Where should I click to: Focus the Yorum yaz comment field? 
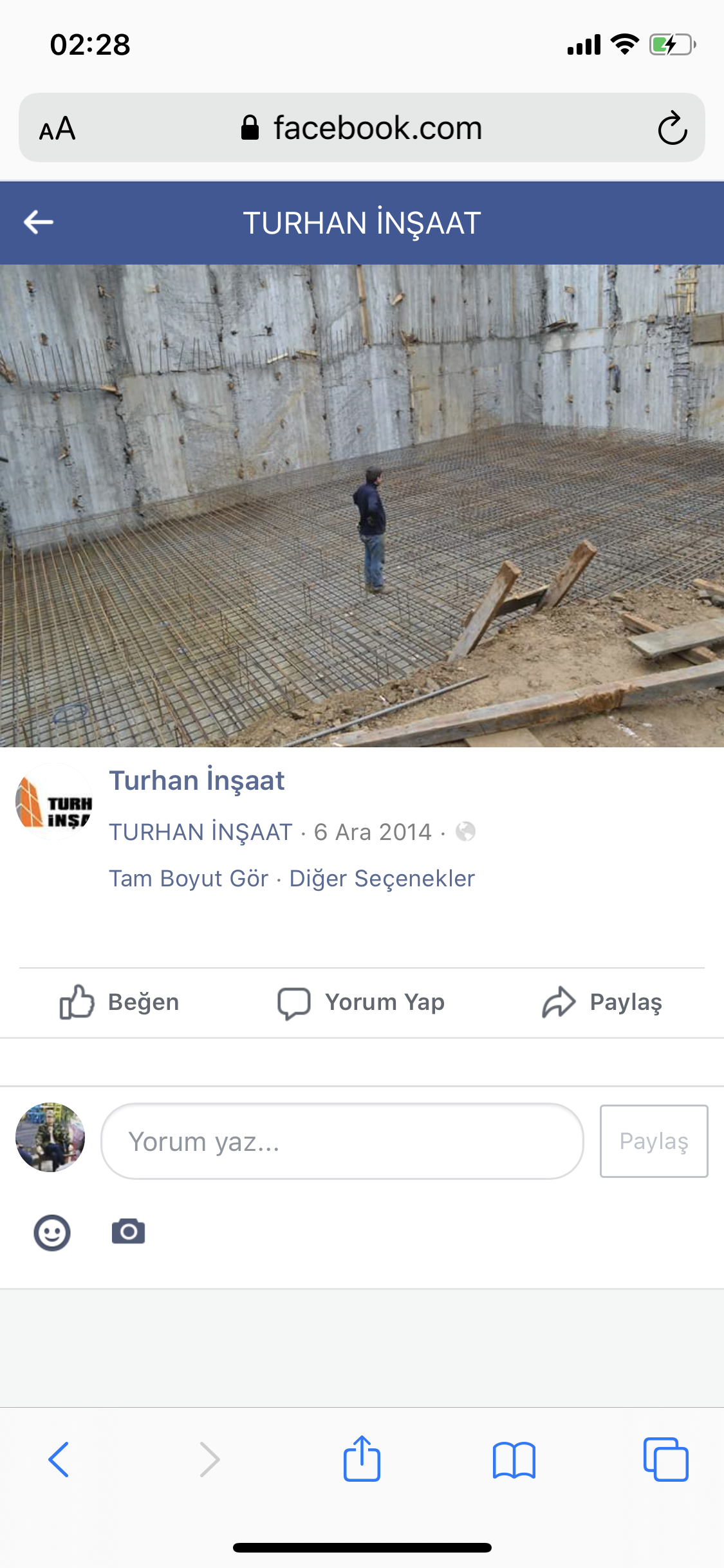click(342, 1141)
